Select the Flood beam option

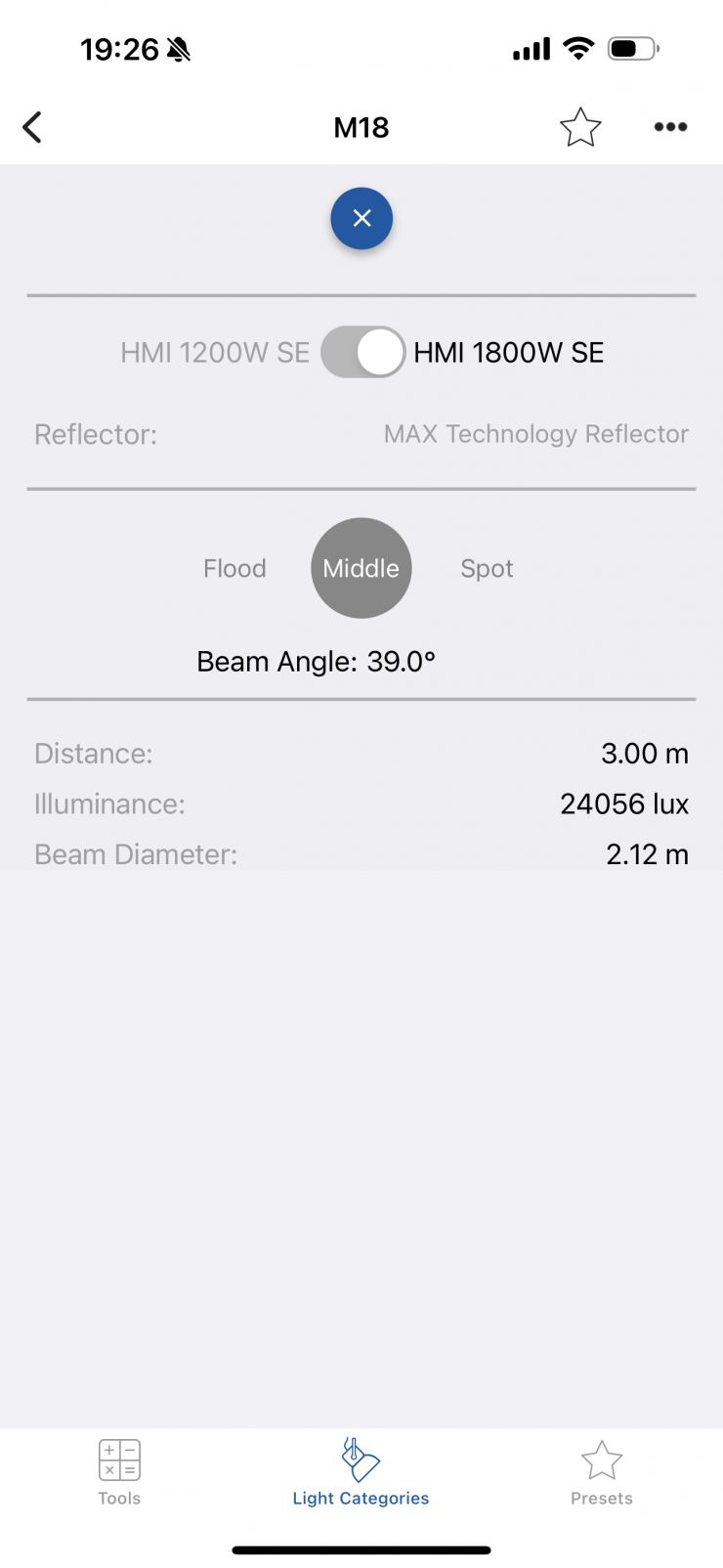click(234, 568)
